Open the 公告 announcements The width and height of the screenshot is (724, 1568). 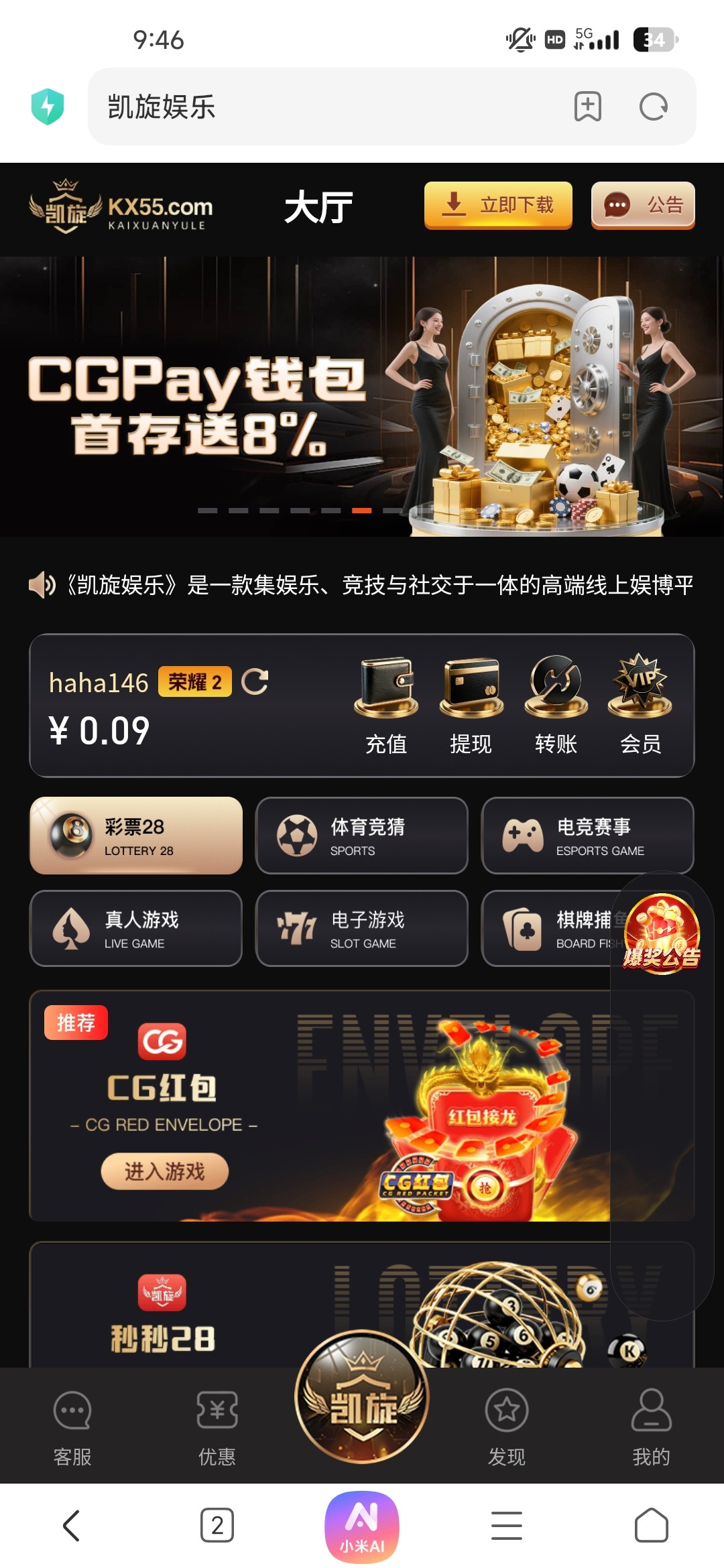coord(642,205)
